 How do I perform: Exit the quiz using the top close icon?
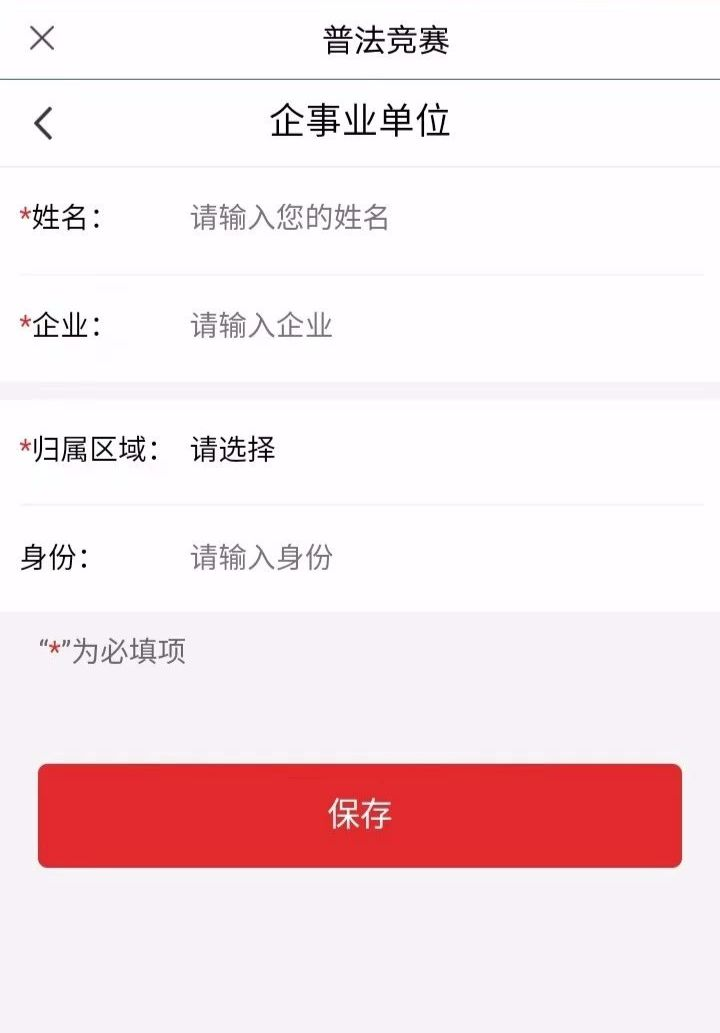coord(42,38)
